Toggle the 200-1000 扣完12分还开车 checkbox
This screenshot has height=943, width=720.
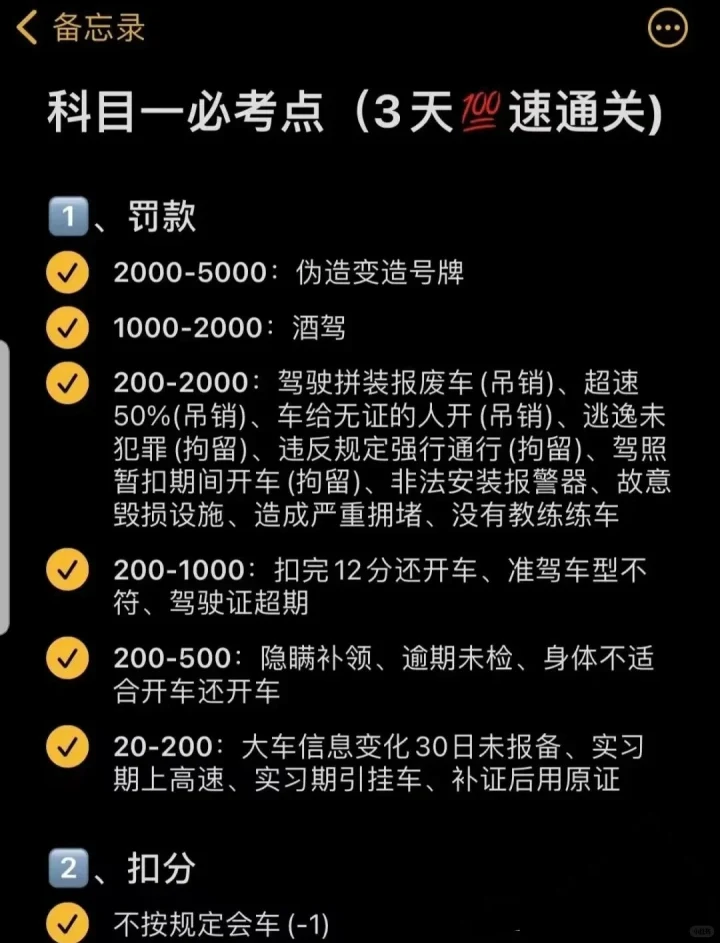[68, 571]
